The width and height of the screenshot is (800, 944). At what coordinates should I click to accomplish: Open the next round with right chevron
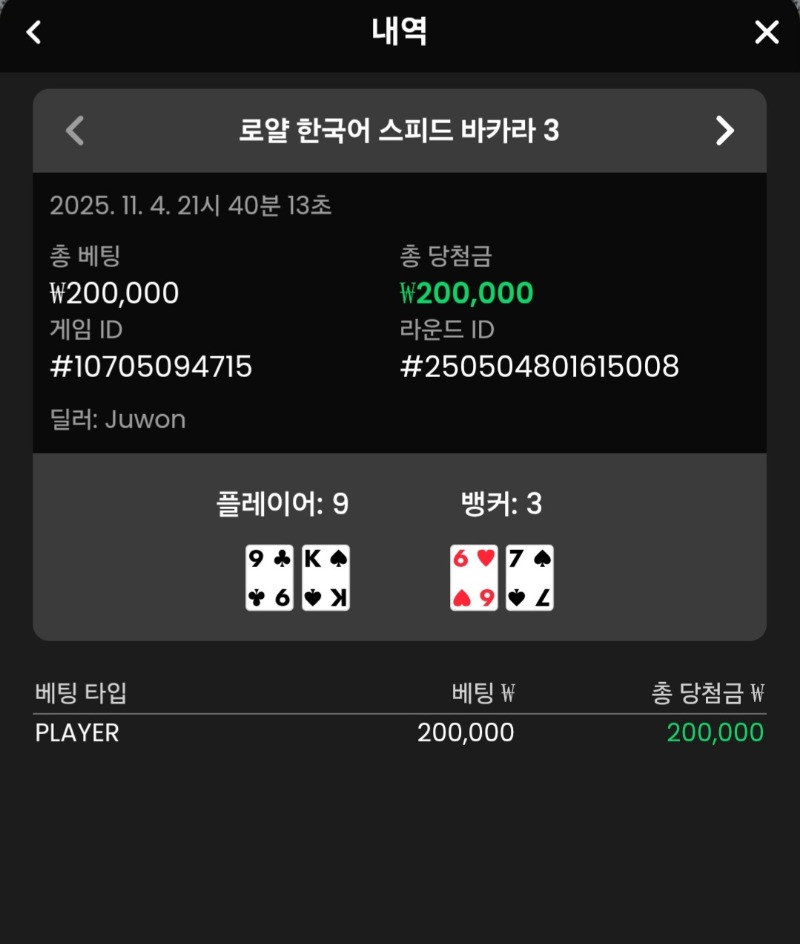click(726, 130)
